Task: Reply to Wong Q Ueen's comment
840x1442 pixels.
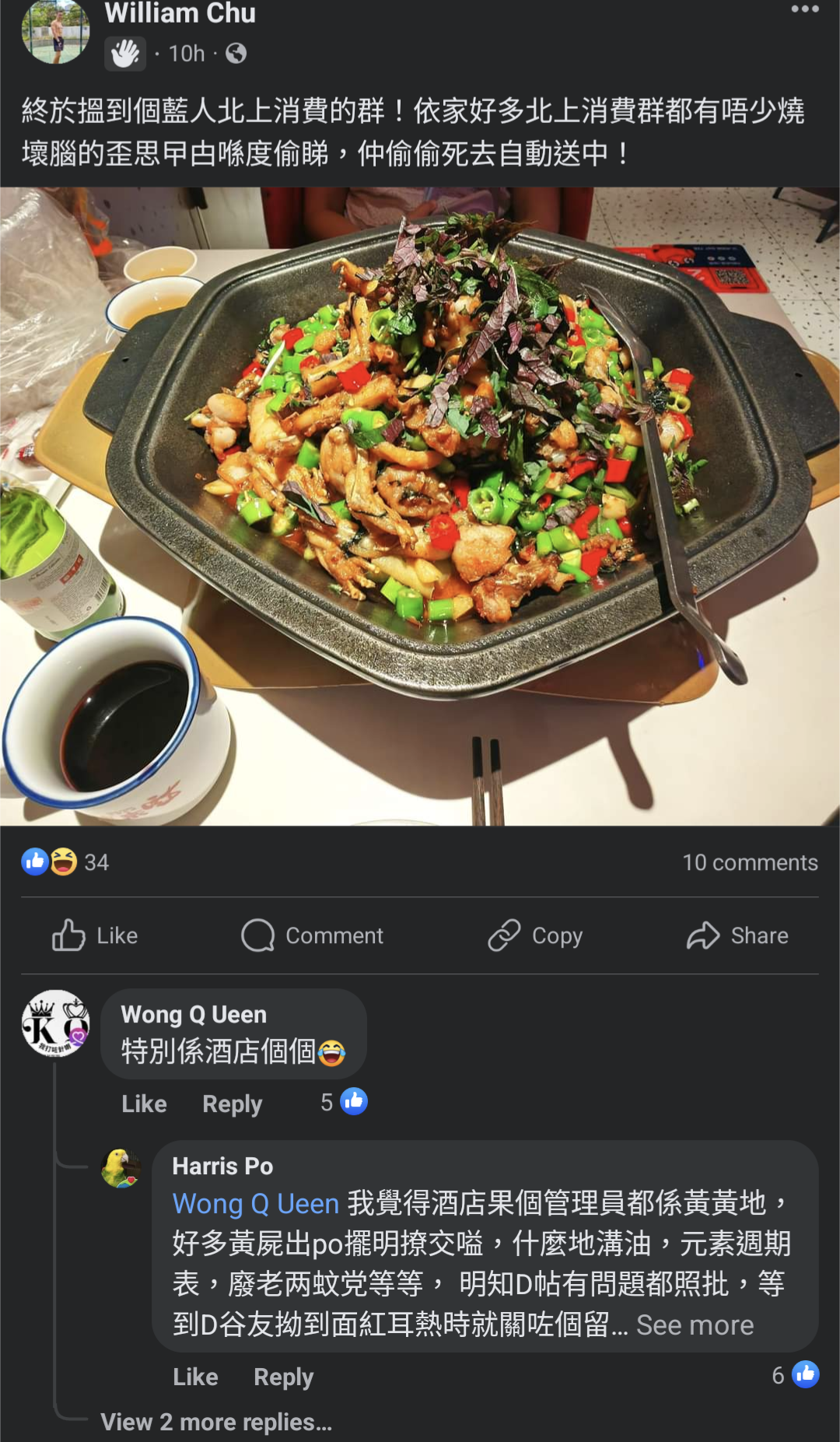Action: click(x=233, y=1103)
